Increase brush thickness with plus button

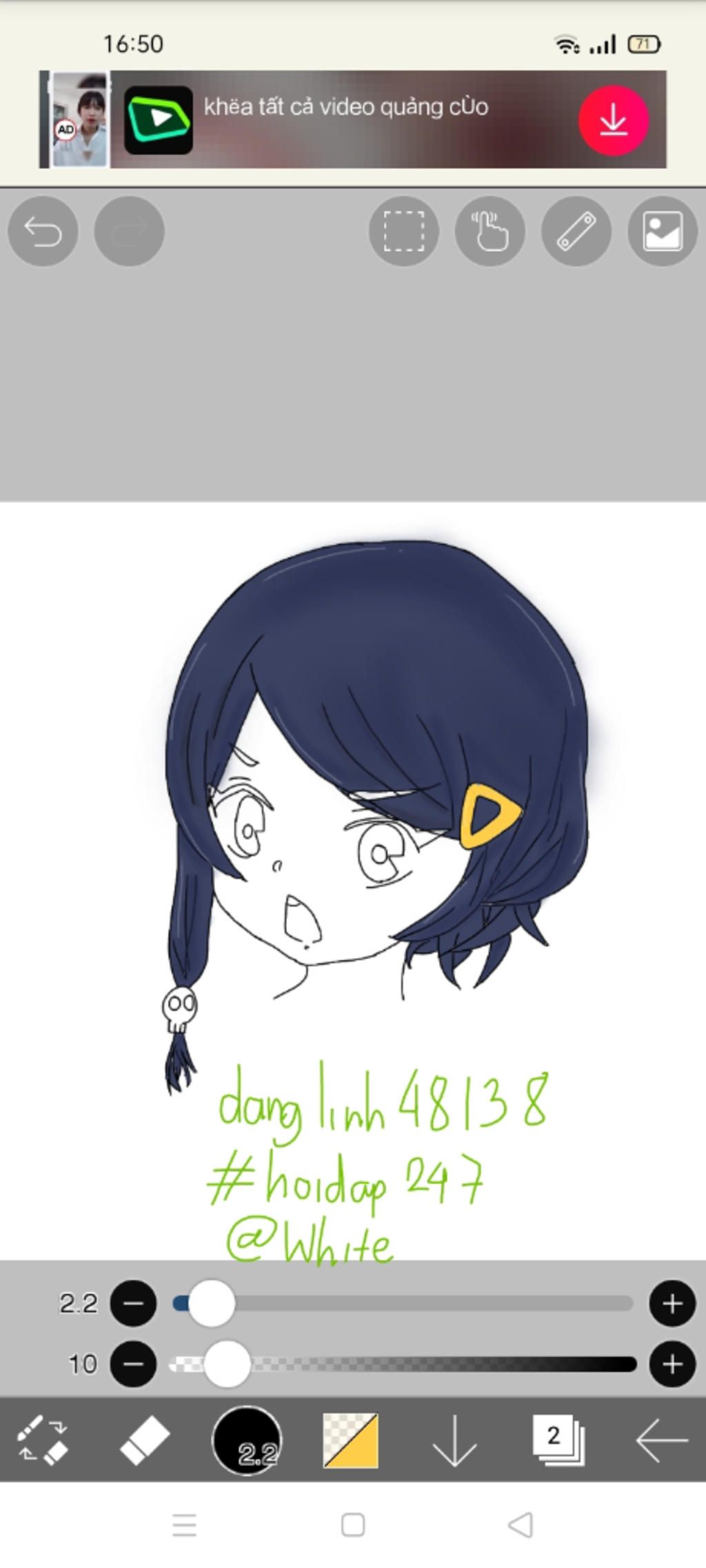pyautogui.click(x=672, y=1303)
